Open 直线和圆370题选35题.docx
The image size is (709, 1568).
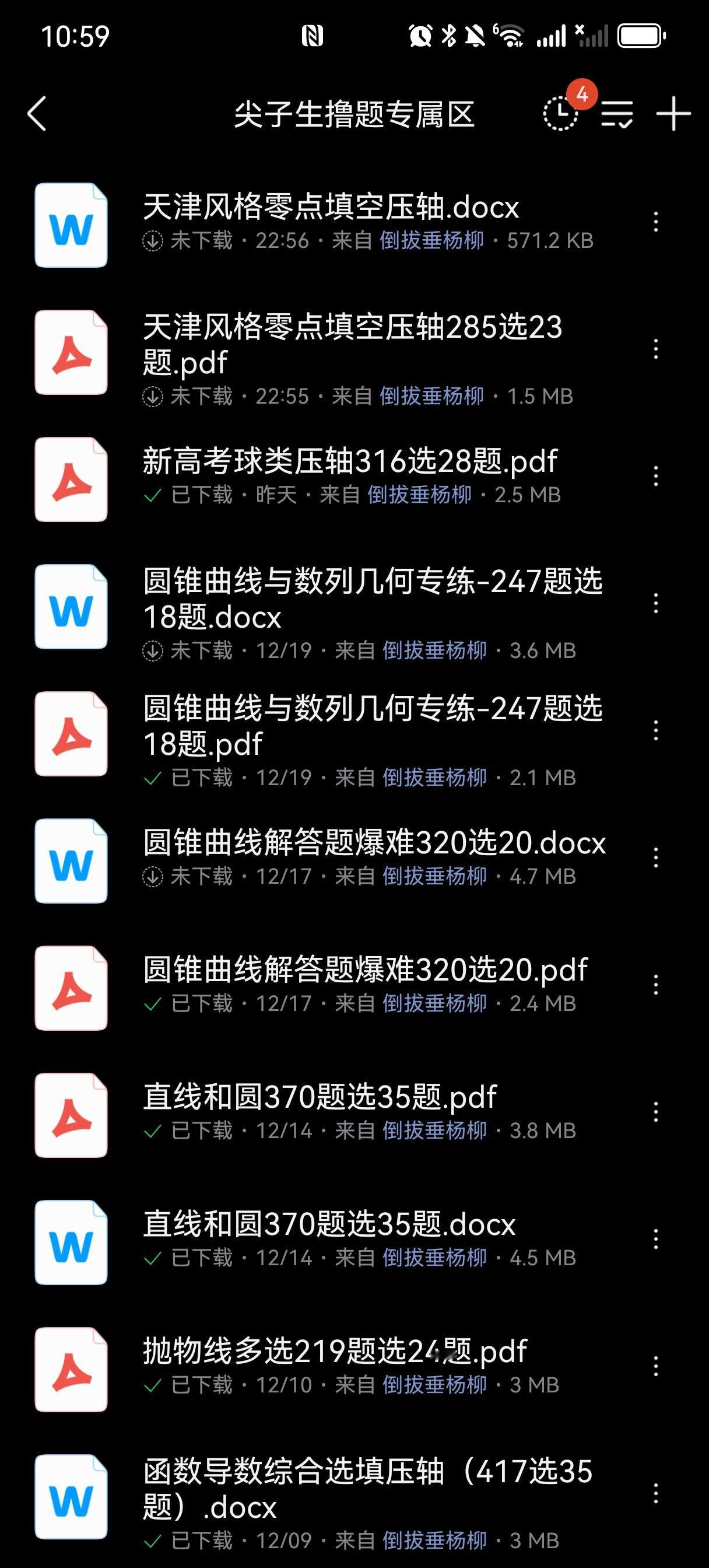coord(329,1224)
